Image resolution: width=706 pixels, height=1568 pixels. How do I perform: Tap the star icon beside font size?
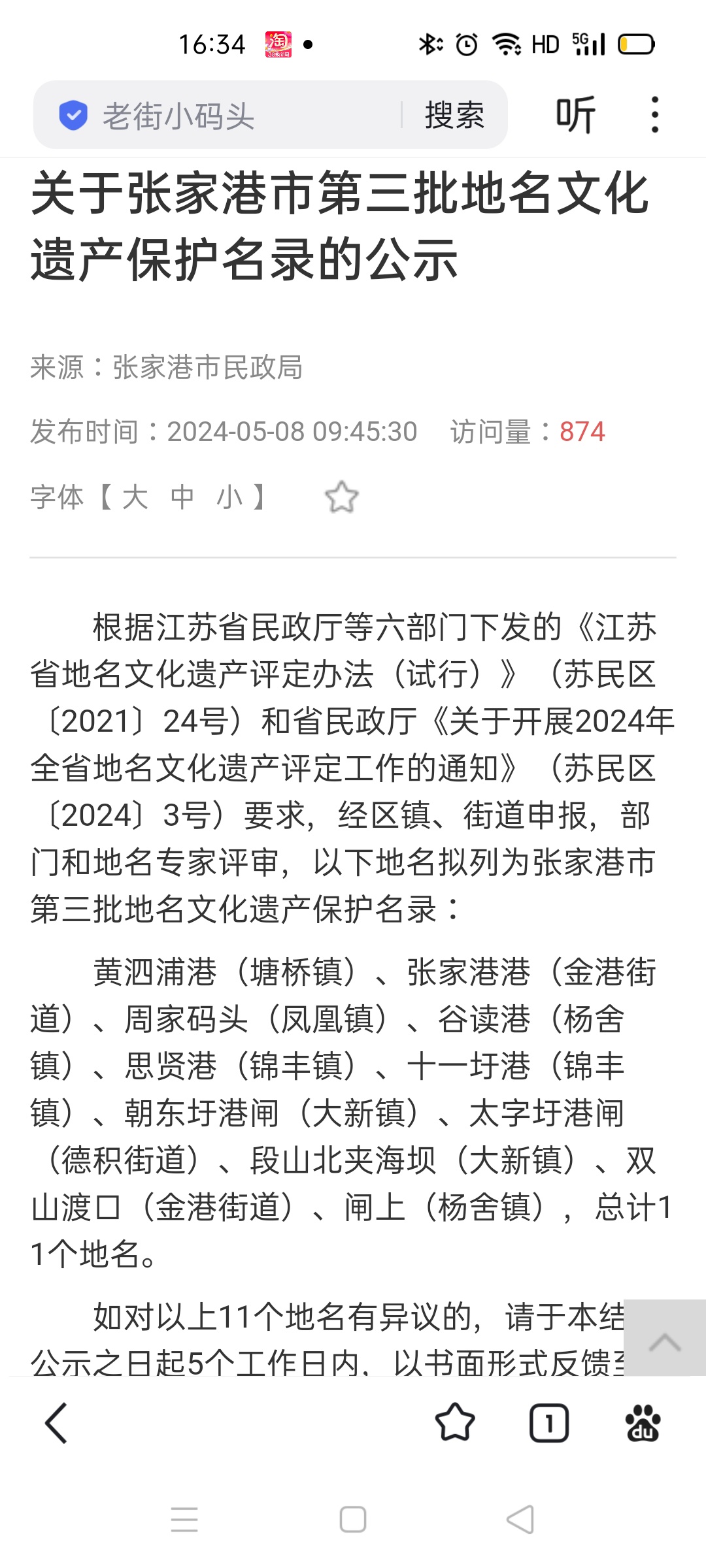341,497
